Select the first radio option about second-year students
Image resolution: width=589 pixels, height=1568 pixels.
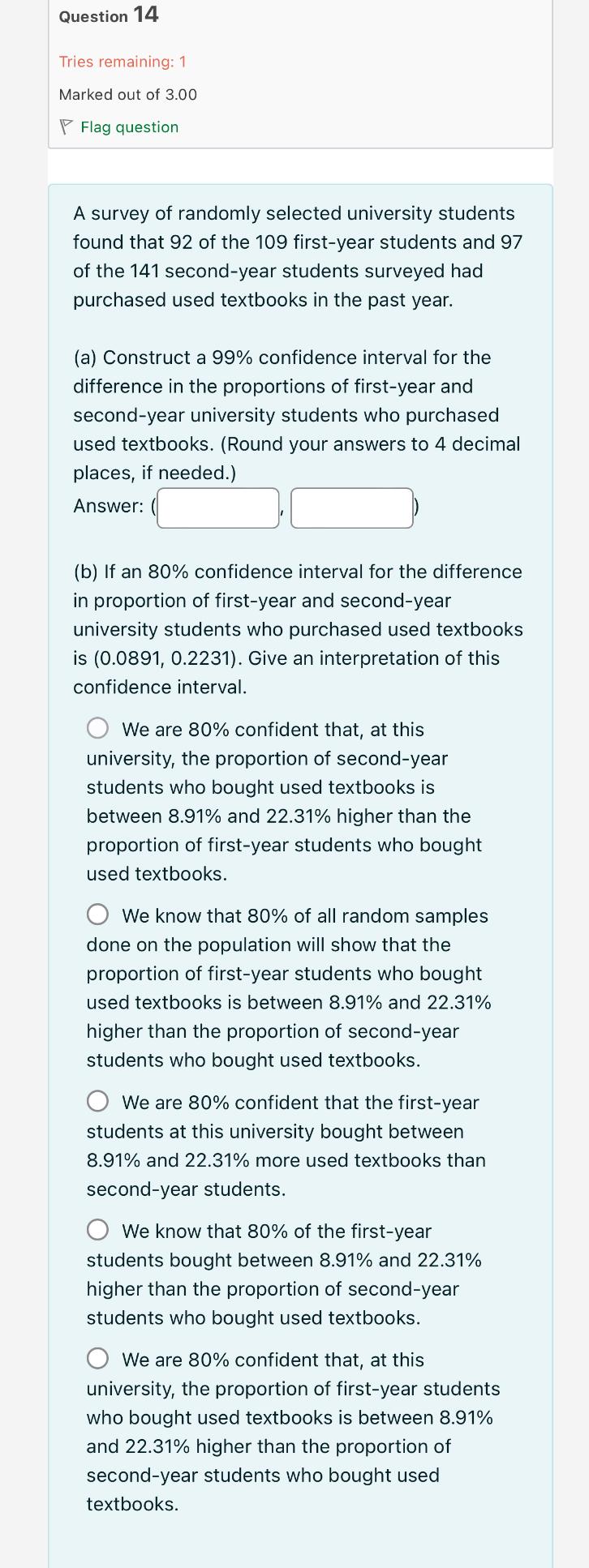(x=98, y=727)
